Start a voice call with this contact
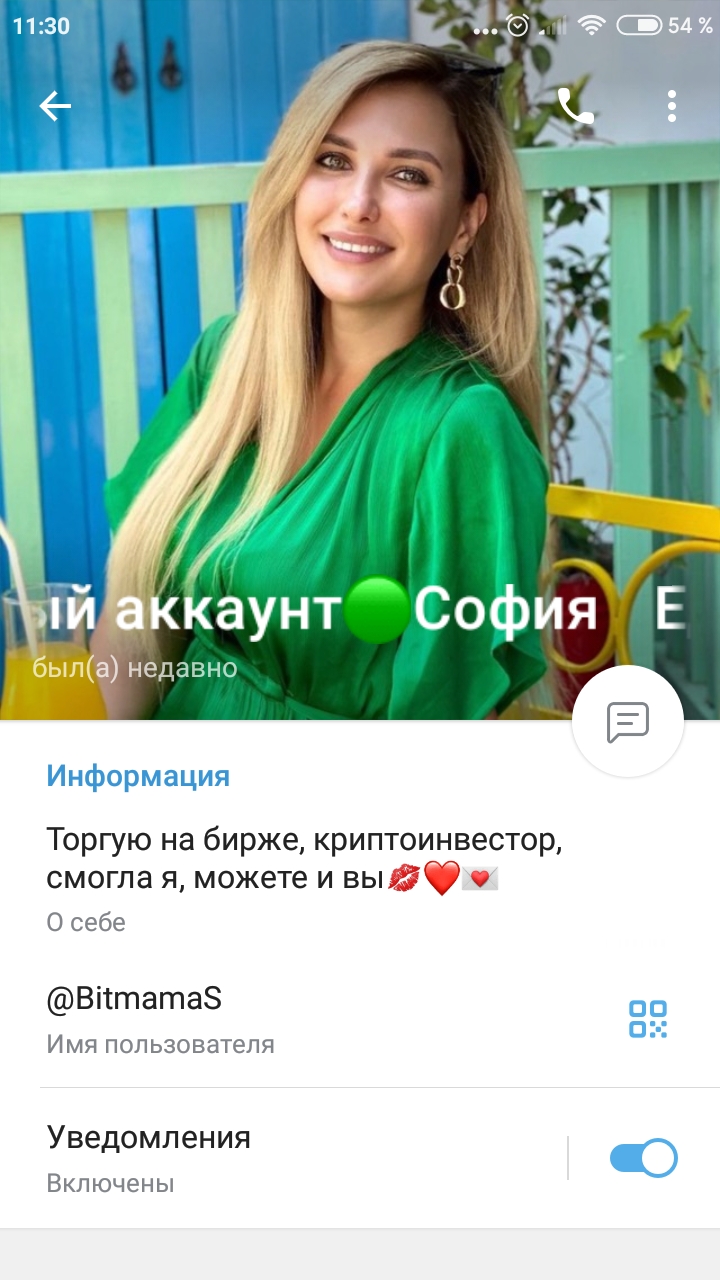Image resolution: width=720 pixels, height=1280 pixels. pos(575,106)
